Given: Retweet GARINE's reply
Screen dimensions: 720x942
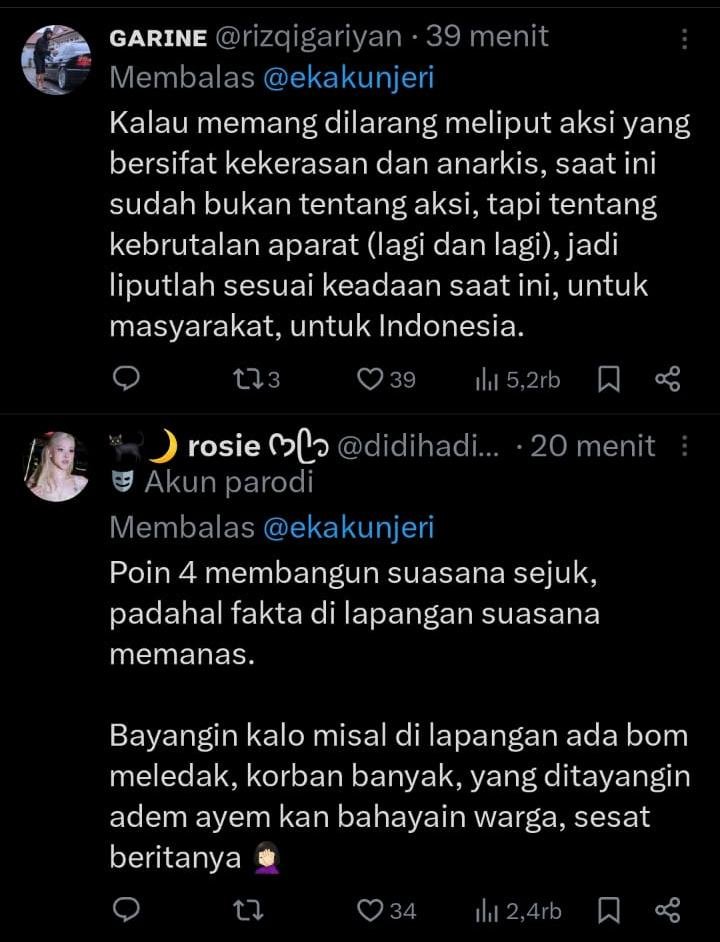Looking at the screenshot, I should (x=243, y=379).
